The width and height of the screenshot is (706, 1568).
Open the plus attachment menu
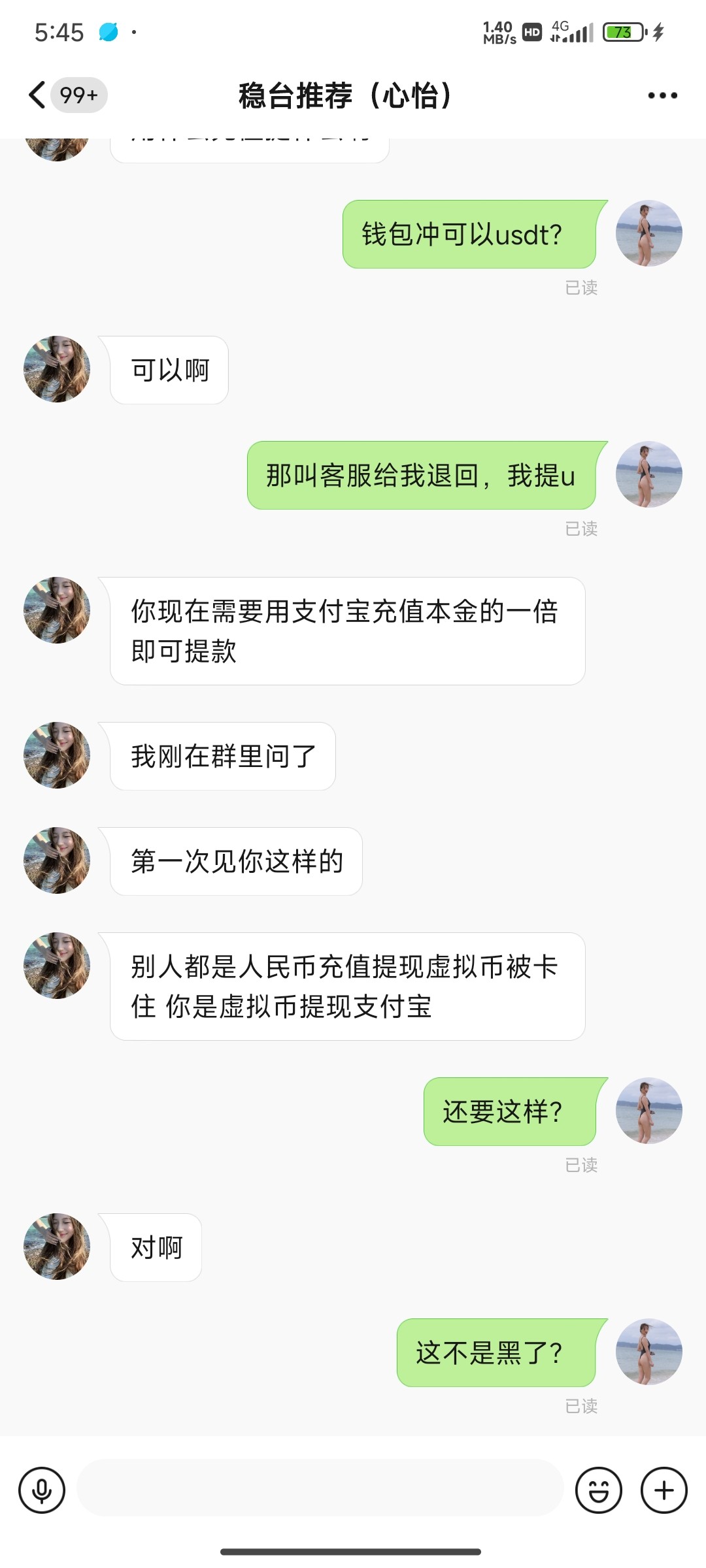664,1490
